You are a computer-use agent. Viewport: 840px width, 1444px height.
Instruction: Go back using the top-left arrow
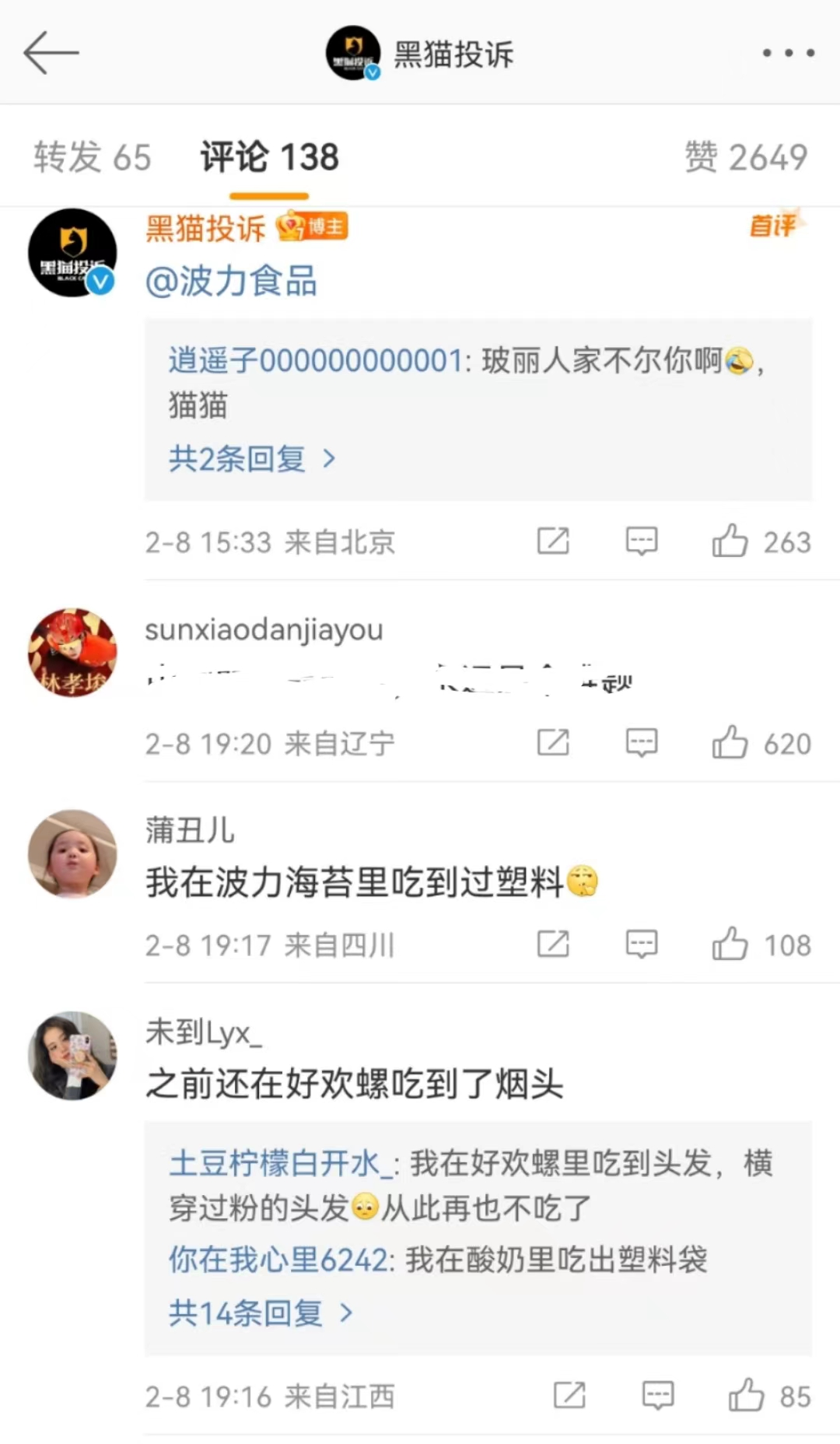[51, 53]
